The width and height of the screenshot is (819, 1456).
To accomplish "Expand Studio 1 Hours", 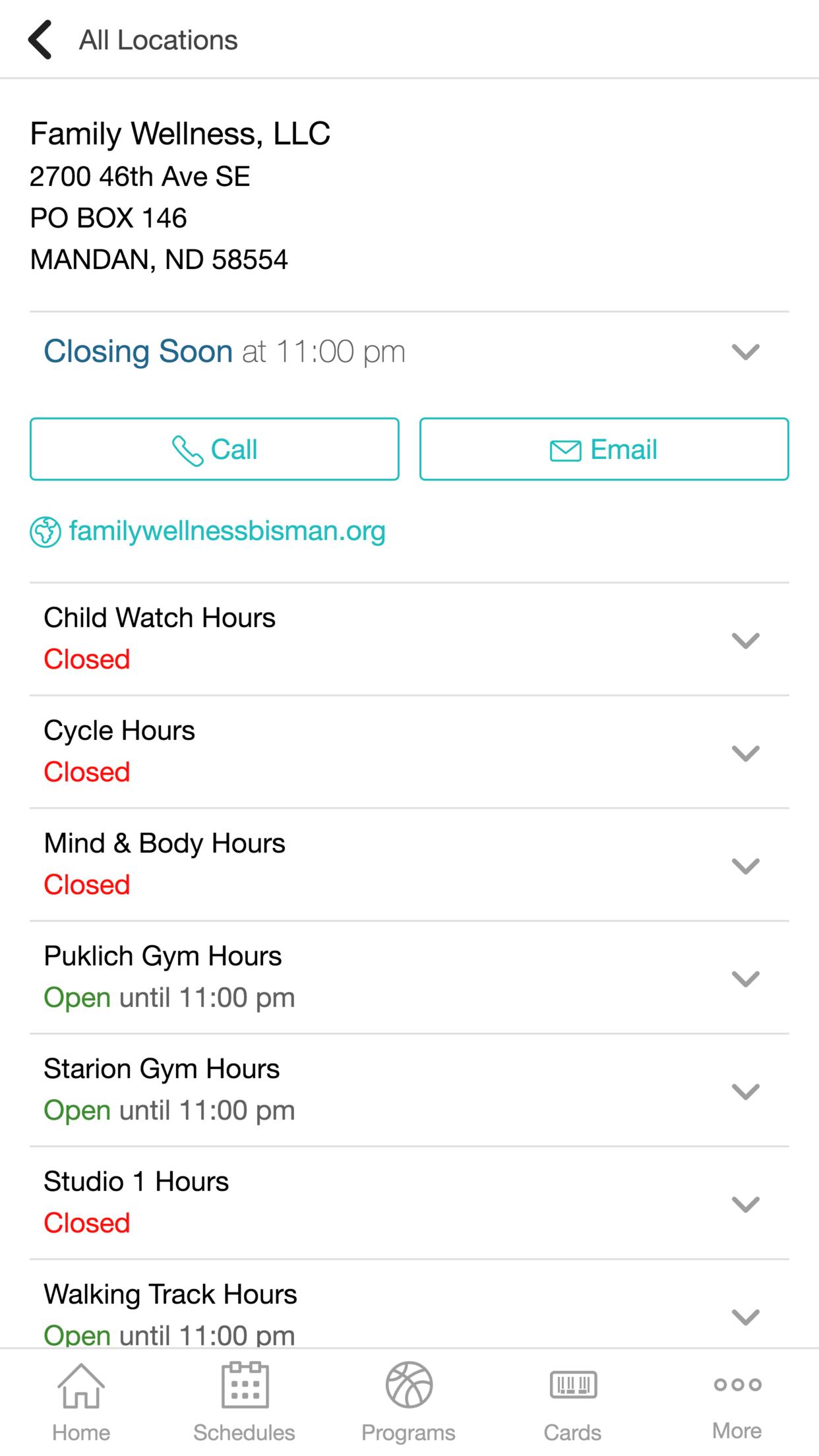I will pos(745,1203).
